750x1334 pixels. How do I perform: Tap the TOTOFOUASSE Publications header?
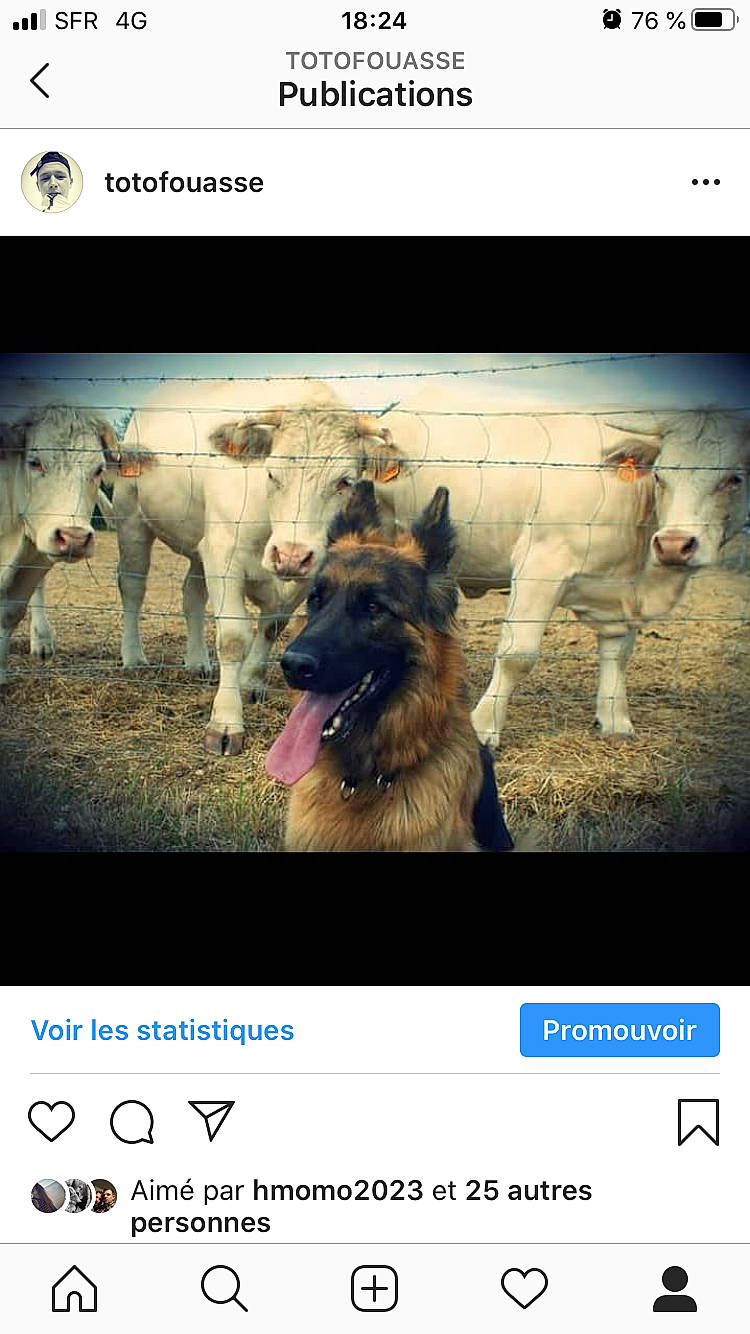(x=375, y=78)
